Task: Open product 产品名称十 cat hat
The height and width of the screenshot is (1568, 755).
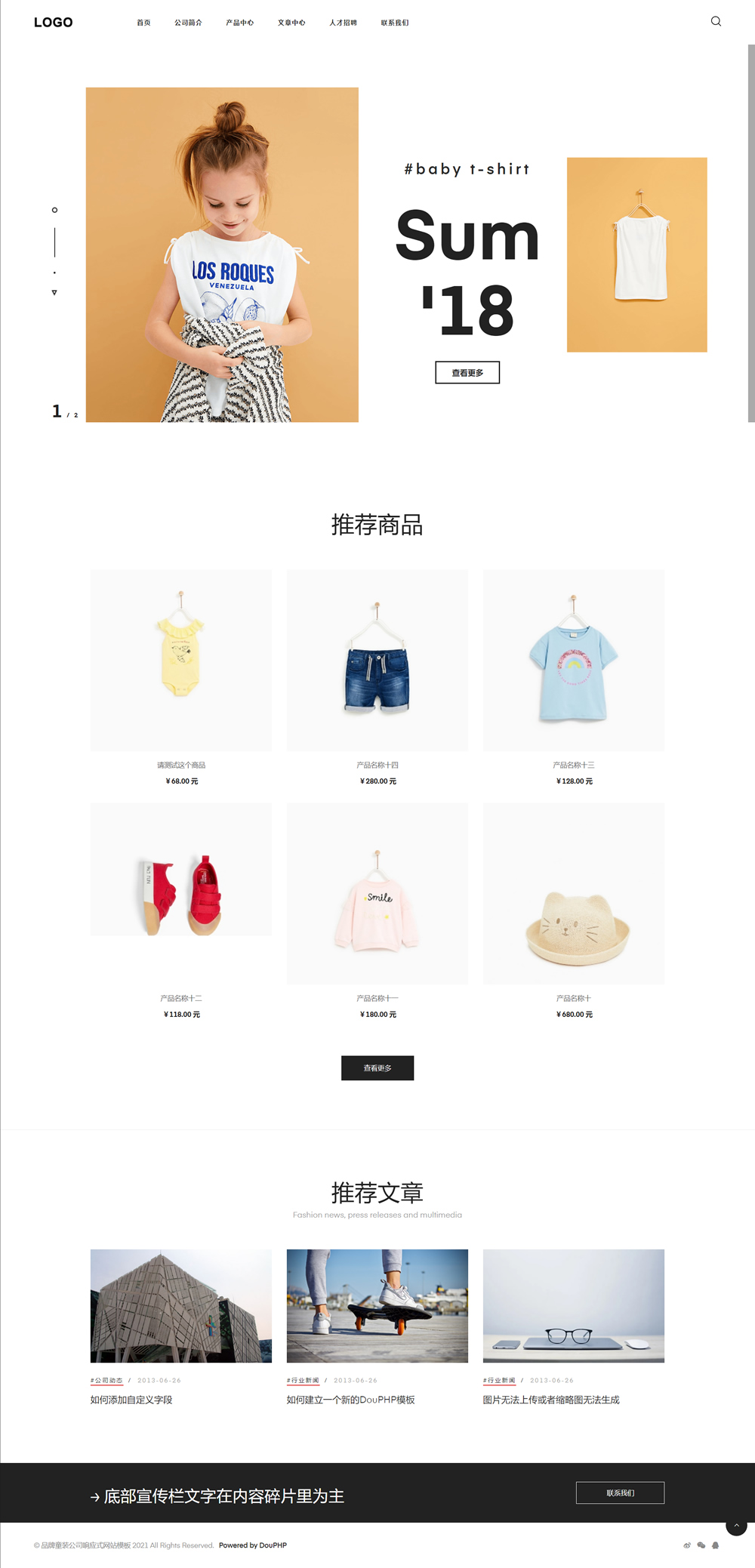Action: click(574, 893)
